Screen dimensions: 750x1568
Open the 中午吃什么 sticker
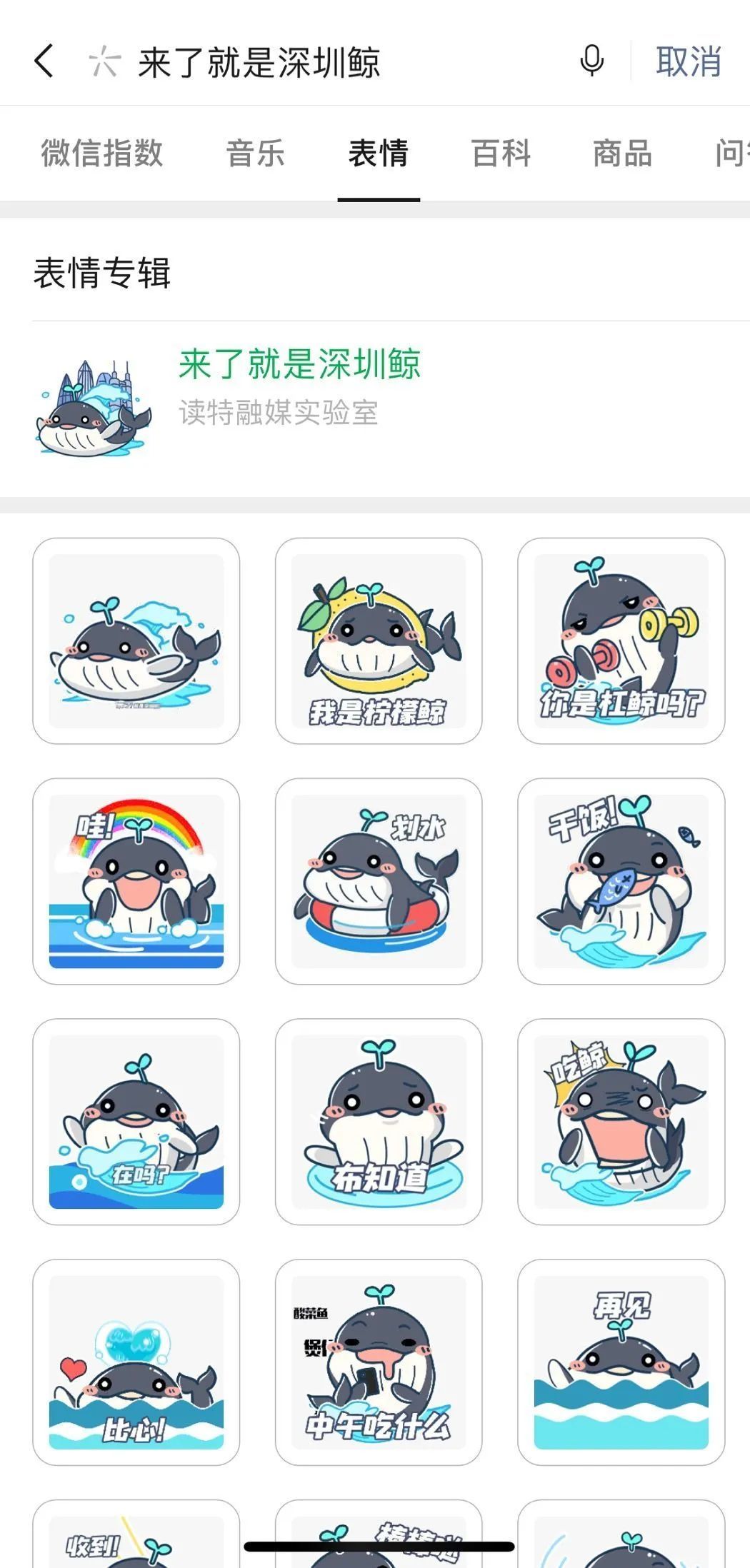click(379, 1362)
